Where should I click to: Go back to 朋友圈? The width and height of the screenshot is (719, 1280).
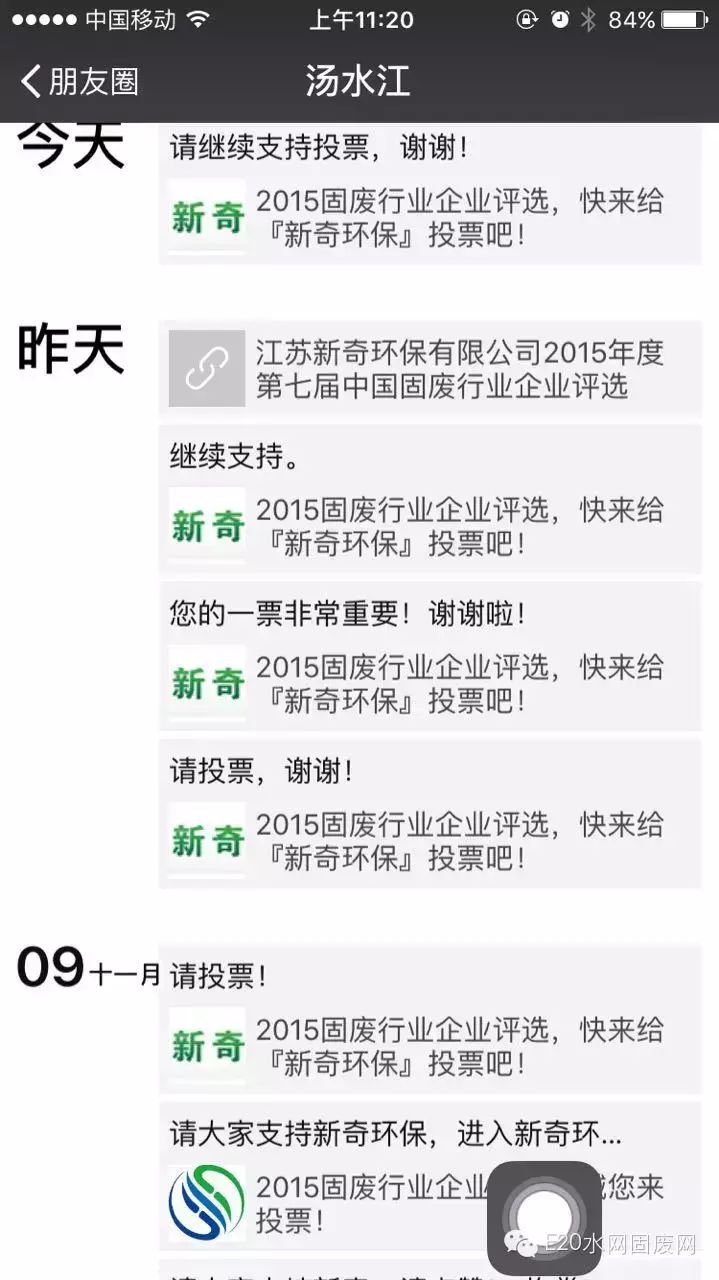78,81
